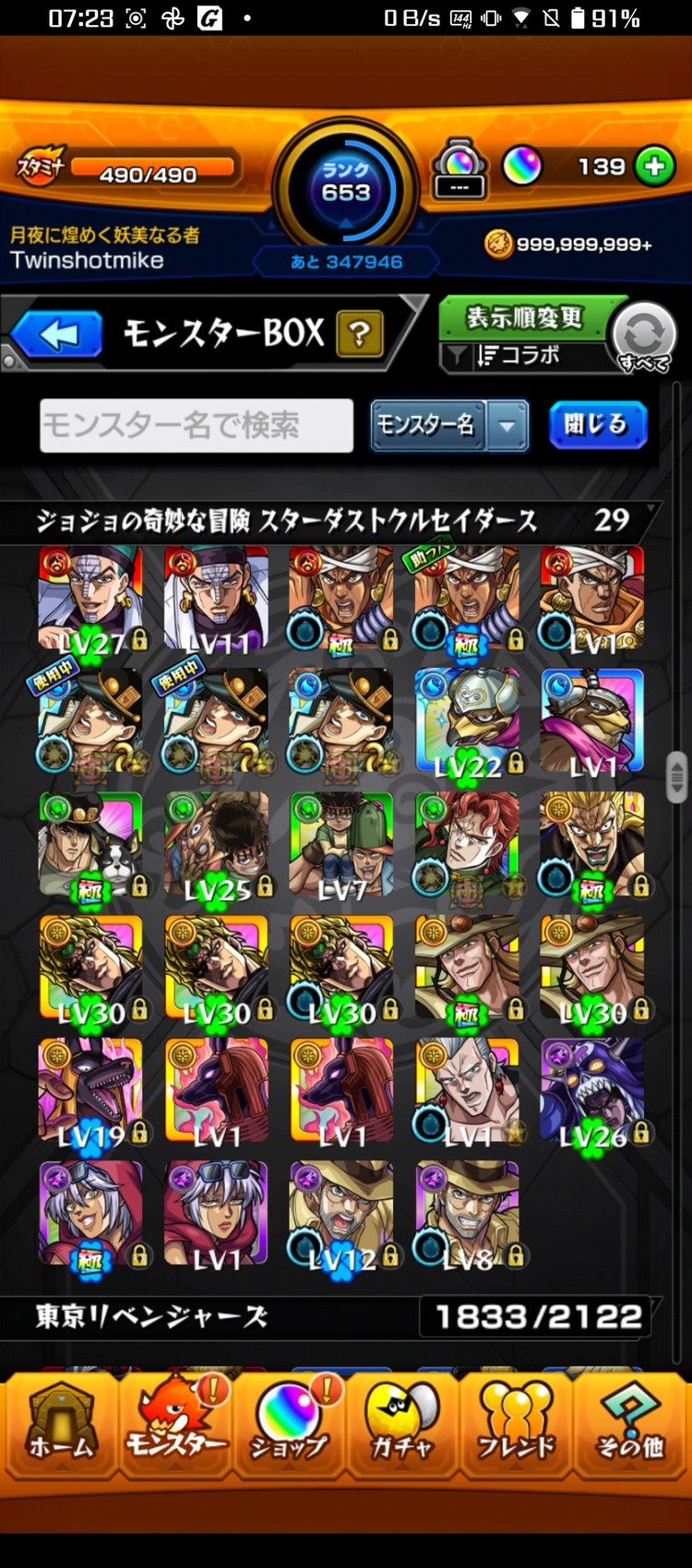Add orbs with the green plus

[x=655, y=167]
